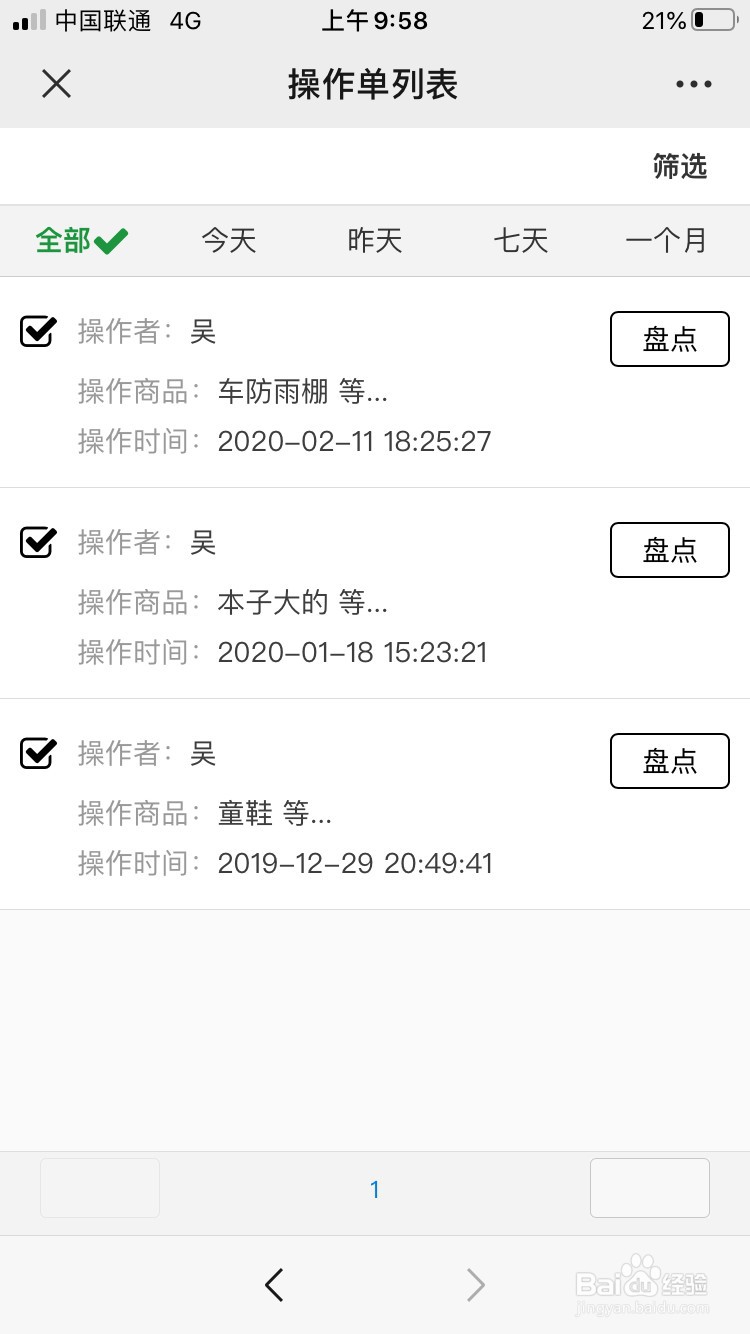Uncheck the checkbox for 本子大的 order

[37, 542]
